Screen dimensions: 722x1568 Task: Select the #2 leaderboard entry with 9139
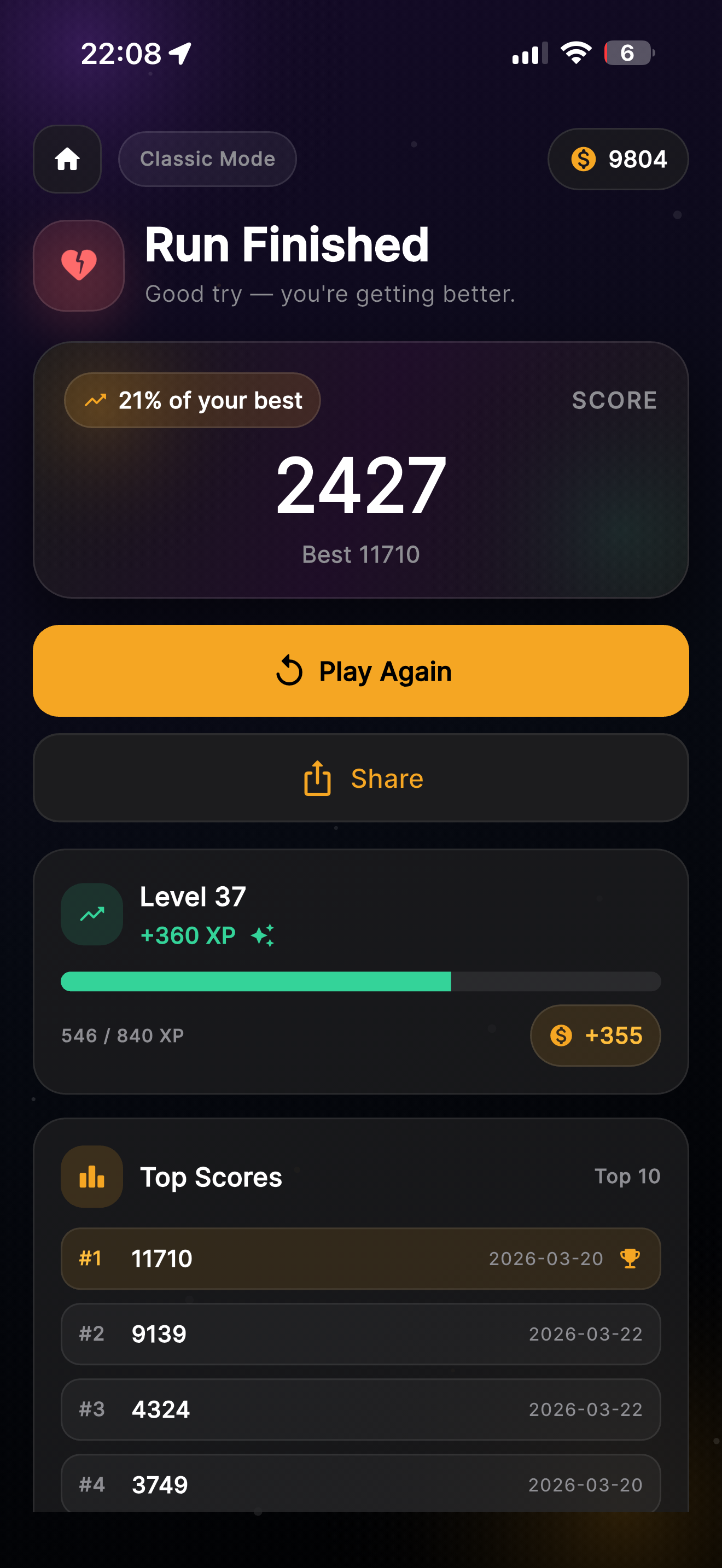pos(361,1334)
